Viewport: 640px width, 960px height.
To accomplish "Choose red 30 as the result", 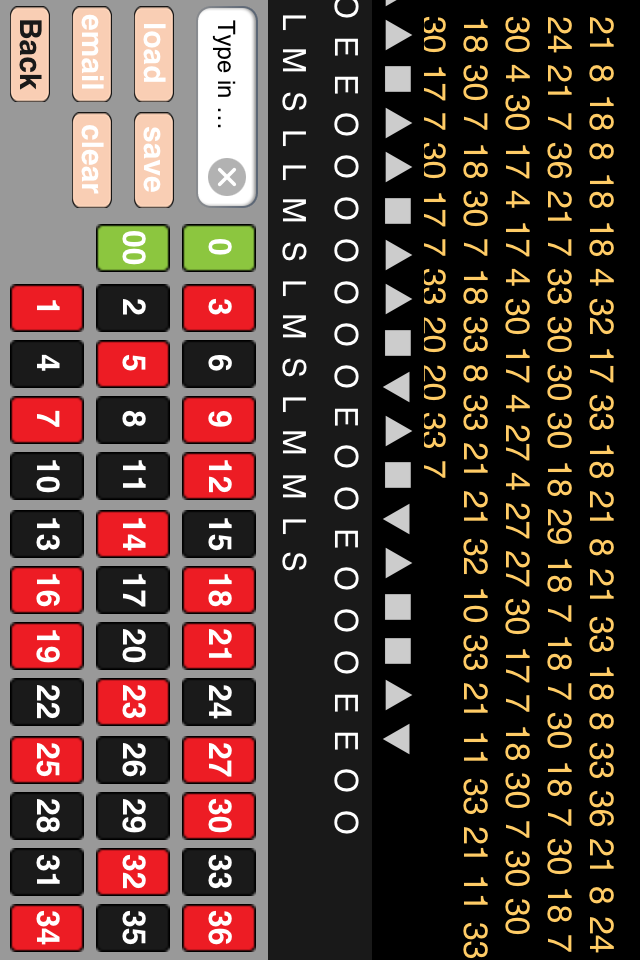I will point(219,816).
